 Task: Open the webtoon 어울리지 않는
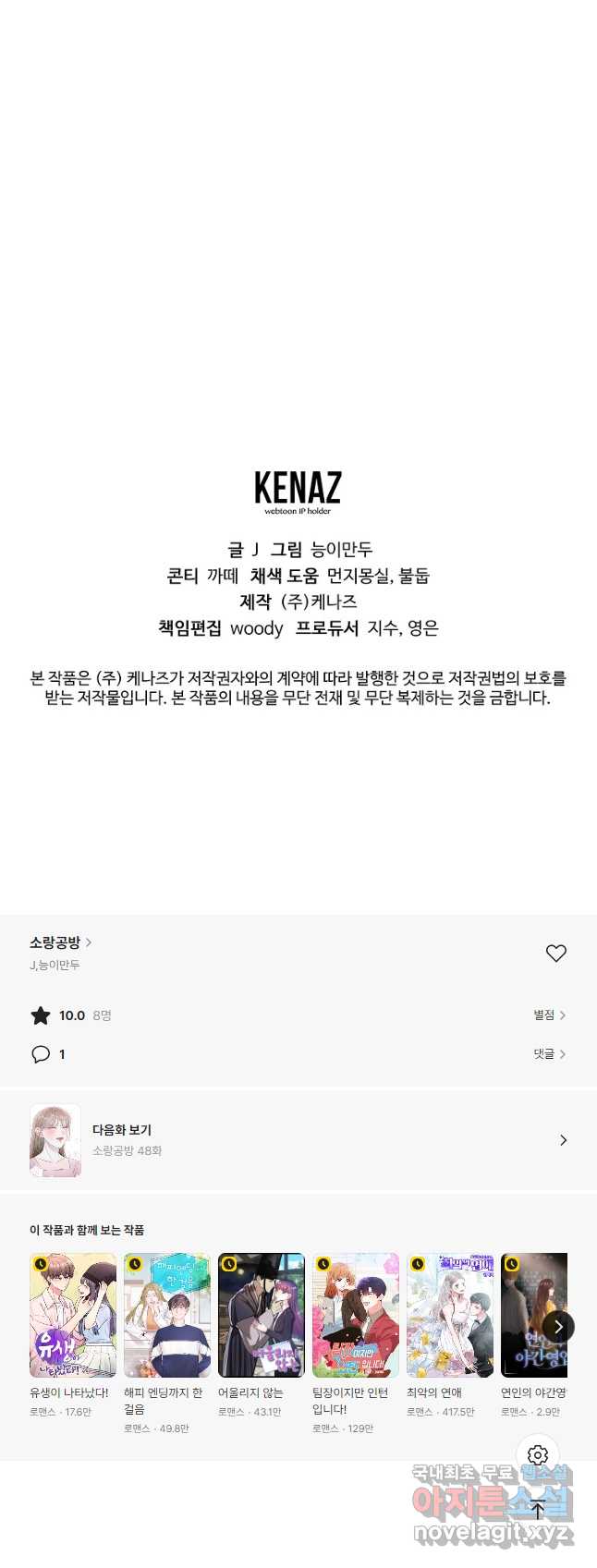262,1316
